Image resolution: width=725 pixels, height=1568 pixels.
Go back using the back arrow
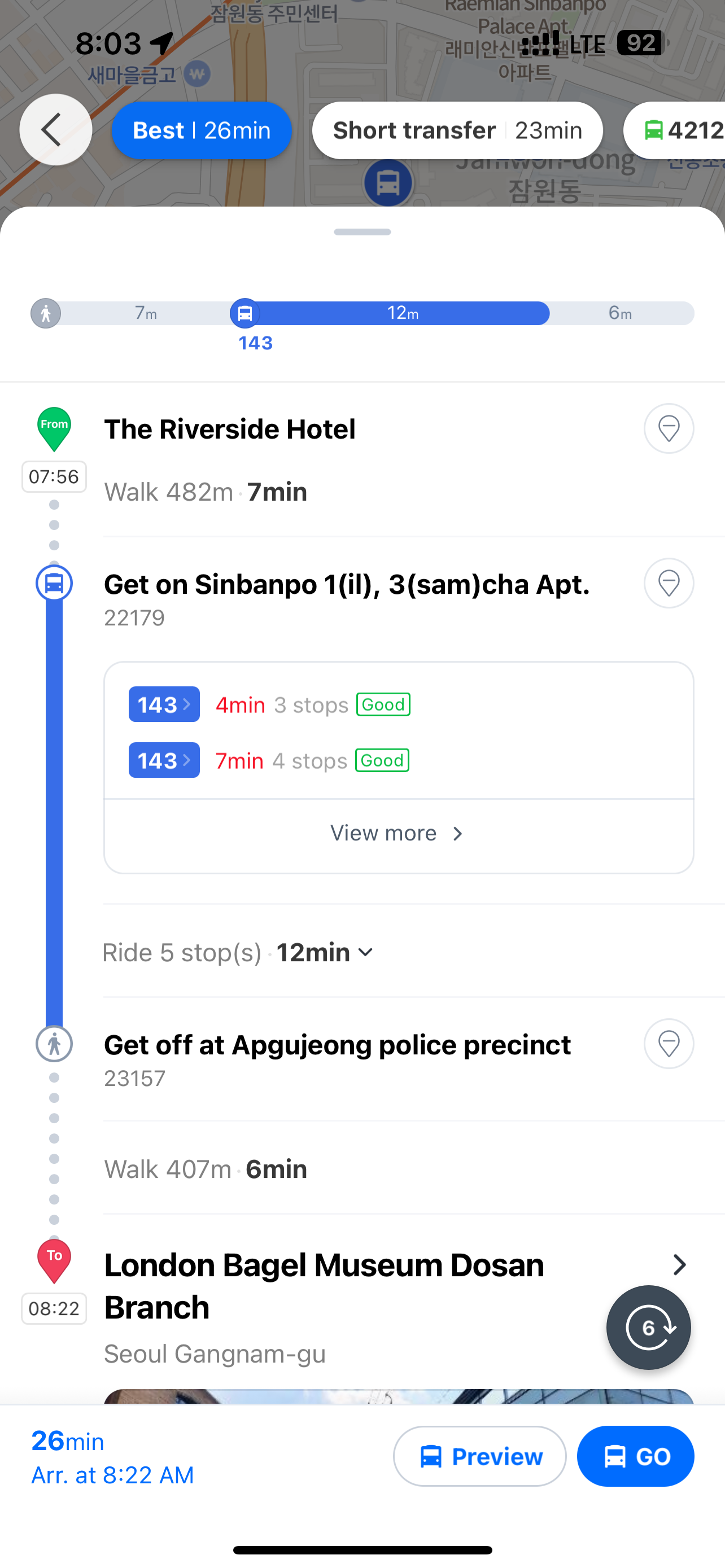pyautogui.click(x=55, y=130)
